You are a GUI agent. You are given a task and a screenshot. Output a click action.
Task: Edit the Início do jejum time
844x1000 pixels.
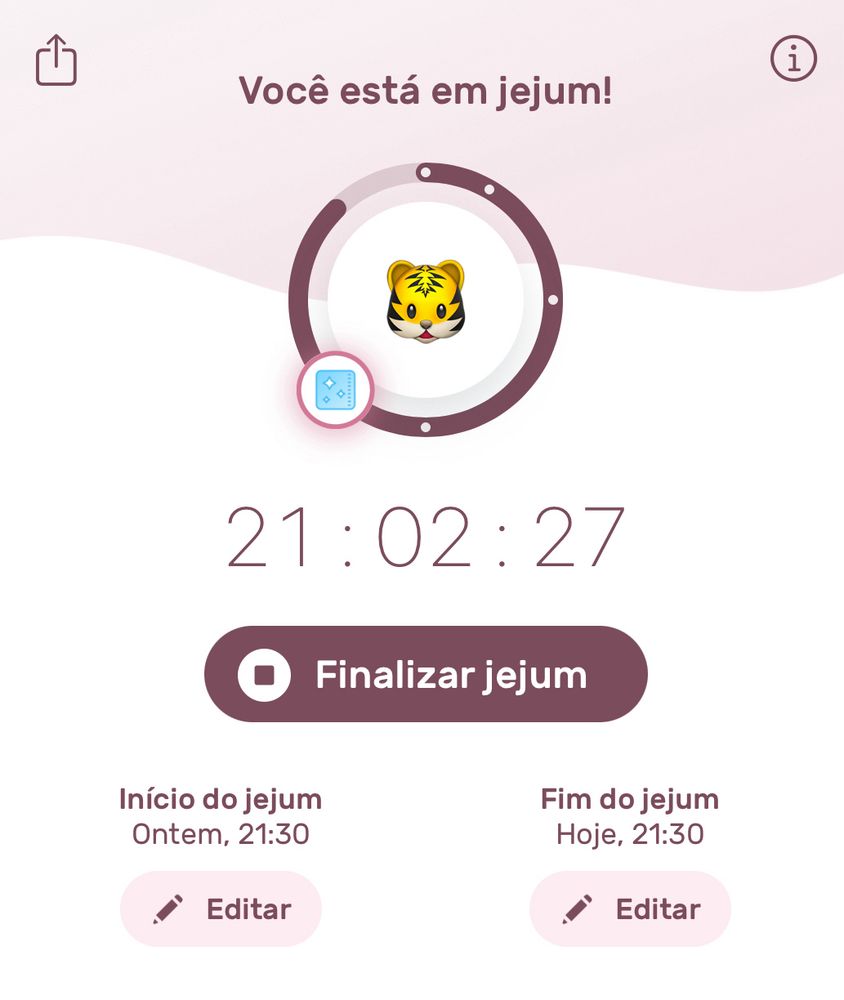point(221,909)
